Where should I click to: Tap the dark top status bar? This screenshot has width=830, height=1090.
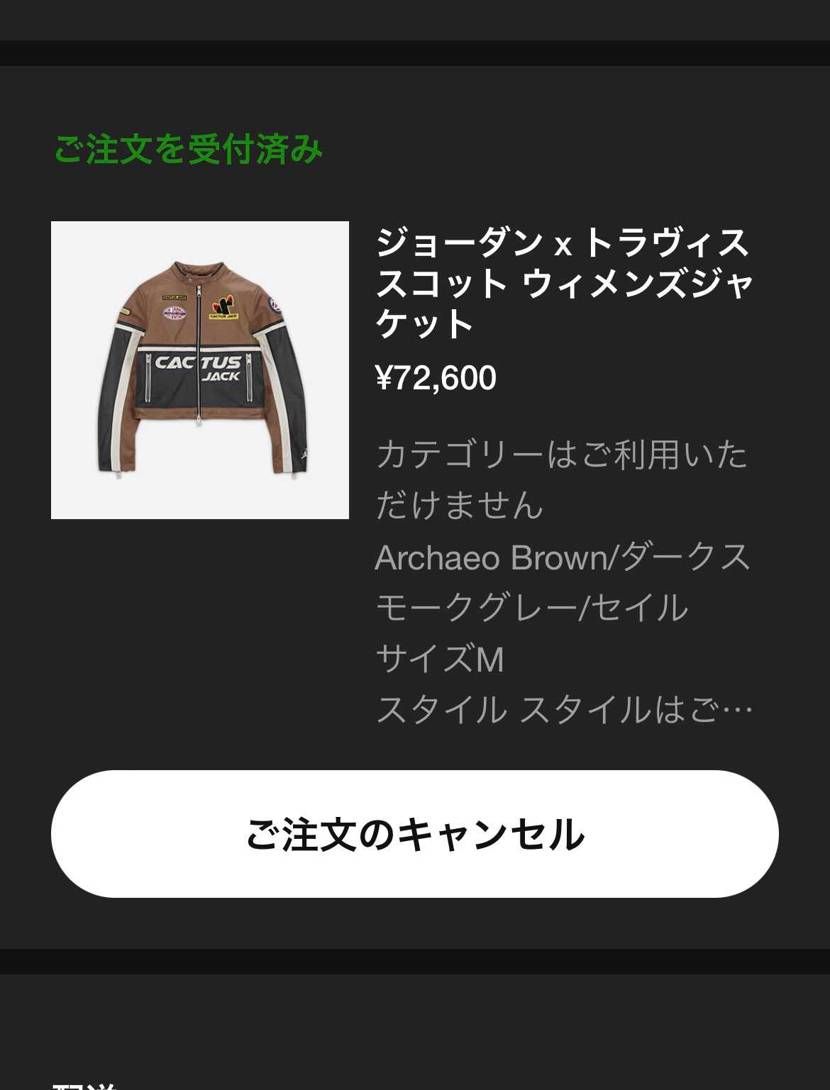pyautogui.click(x=414, y=20)
